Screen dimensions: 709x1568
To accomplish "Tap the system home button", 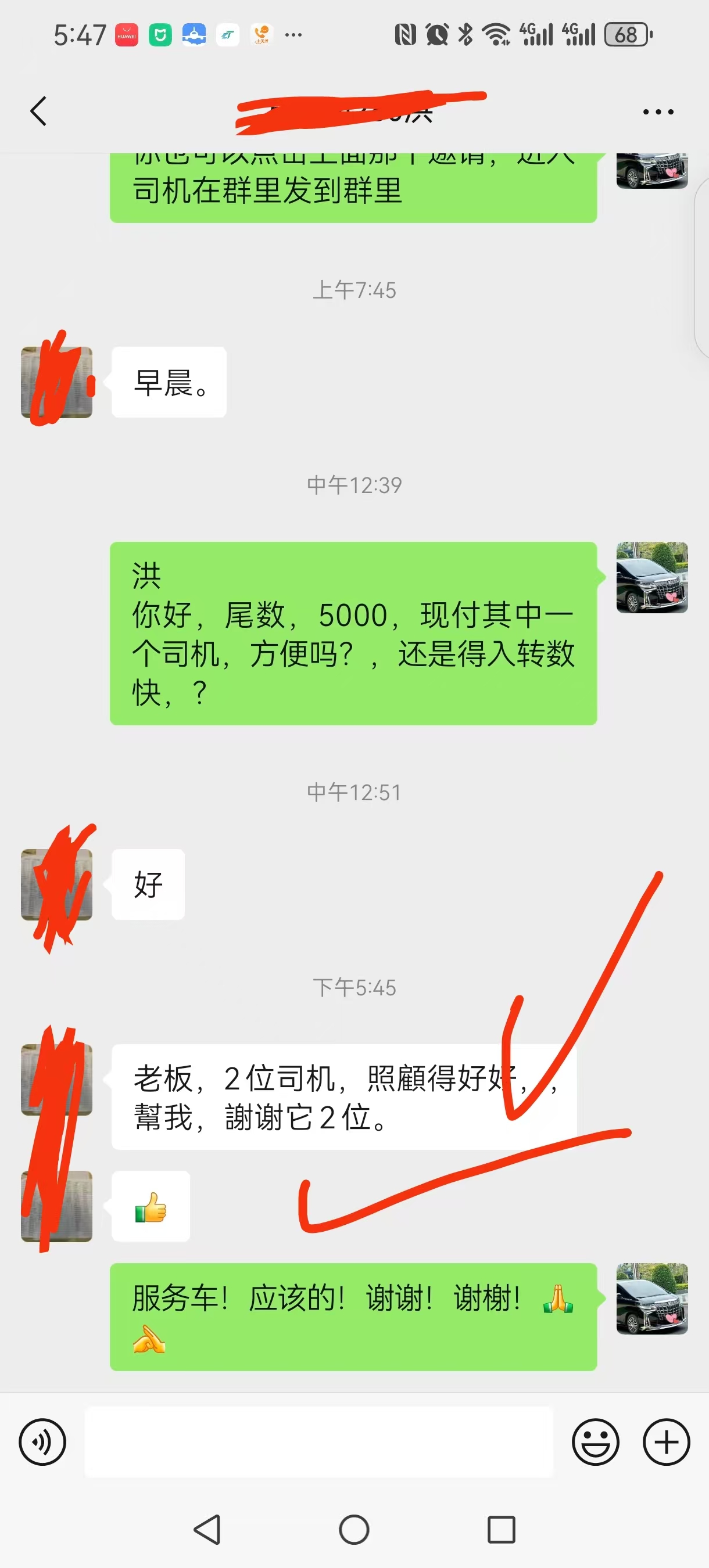I will (x=354, y=1530).
